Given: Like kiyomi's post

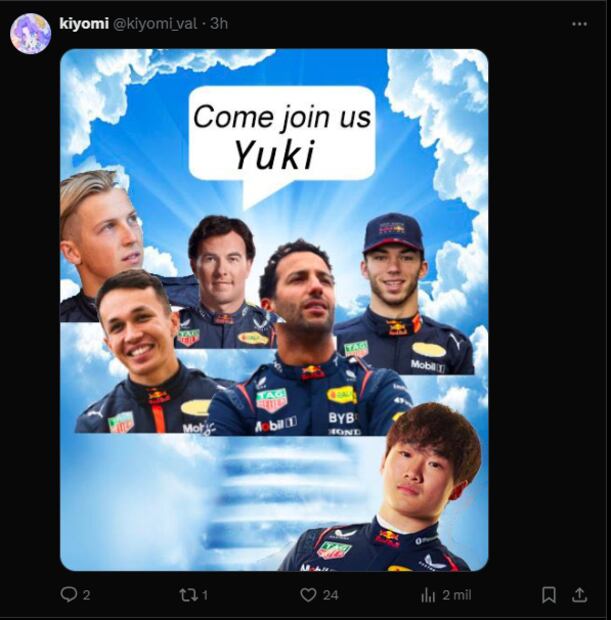Looking at the screenshot, I should click(x=309, y=594).
